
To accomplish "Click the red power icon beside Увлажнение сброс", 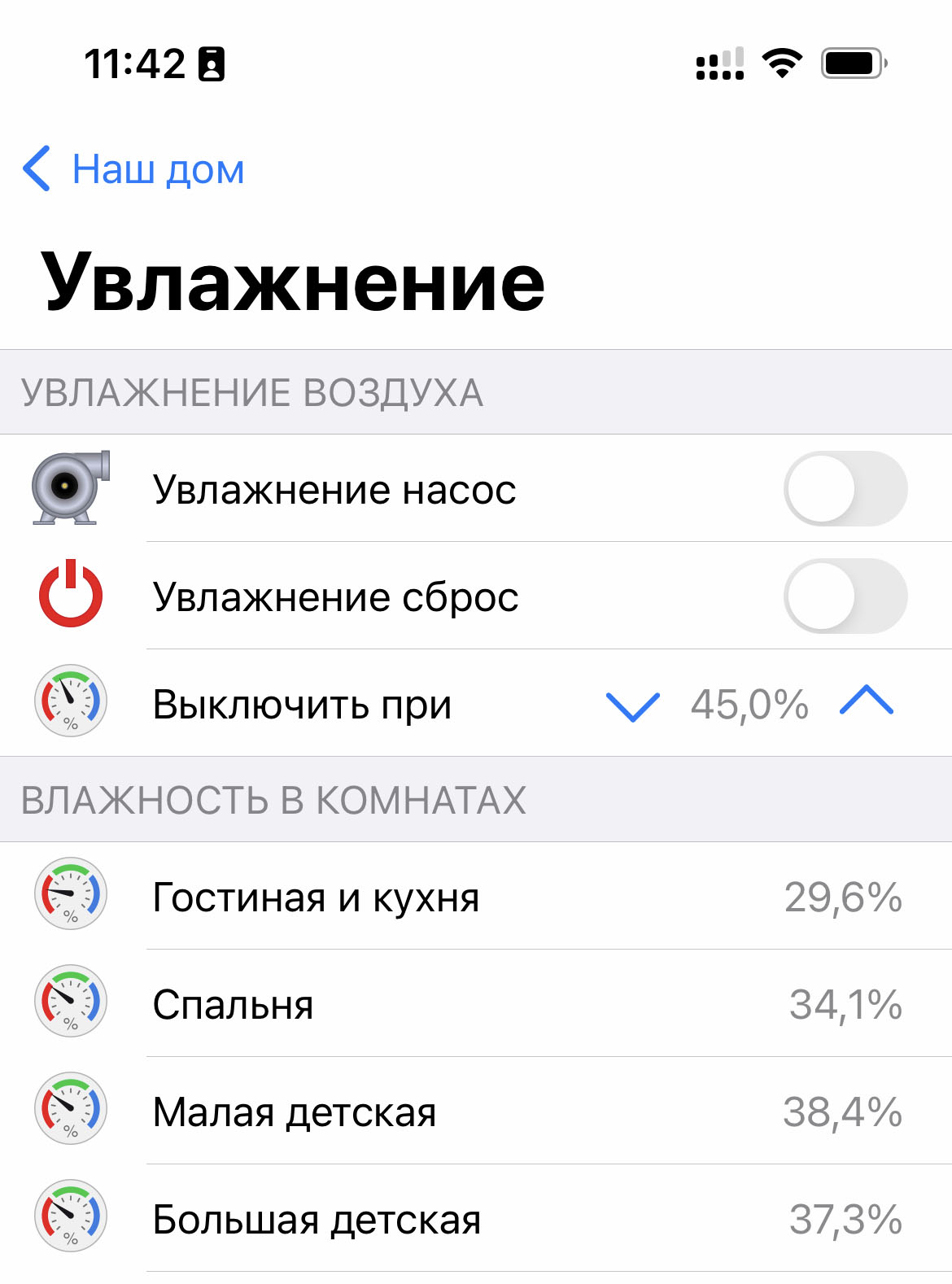I will pos(69,596).
